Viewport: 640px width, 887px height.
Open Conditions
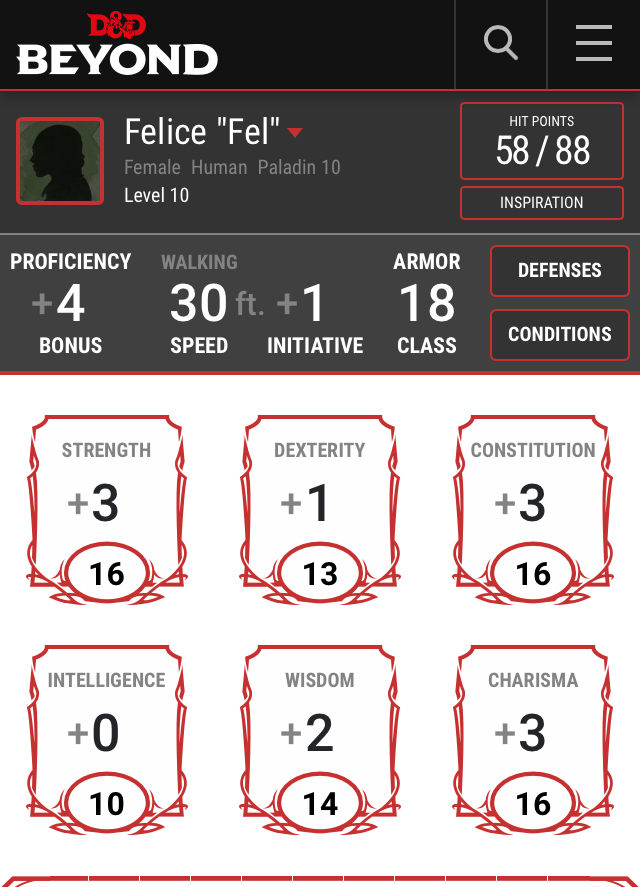[x=559, y=335]
